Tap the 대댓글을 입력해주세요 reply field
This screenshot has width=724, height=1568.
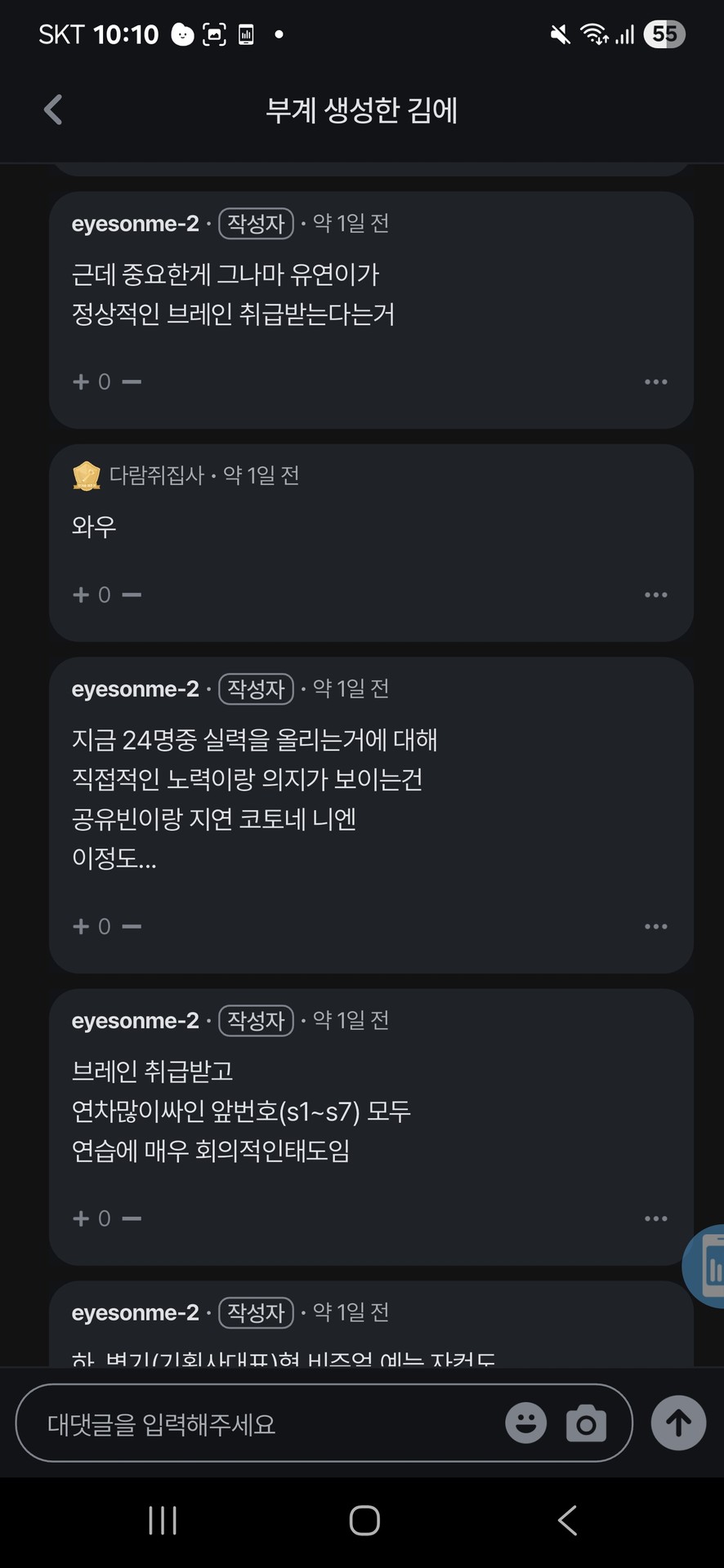(261, 1424)
